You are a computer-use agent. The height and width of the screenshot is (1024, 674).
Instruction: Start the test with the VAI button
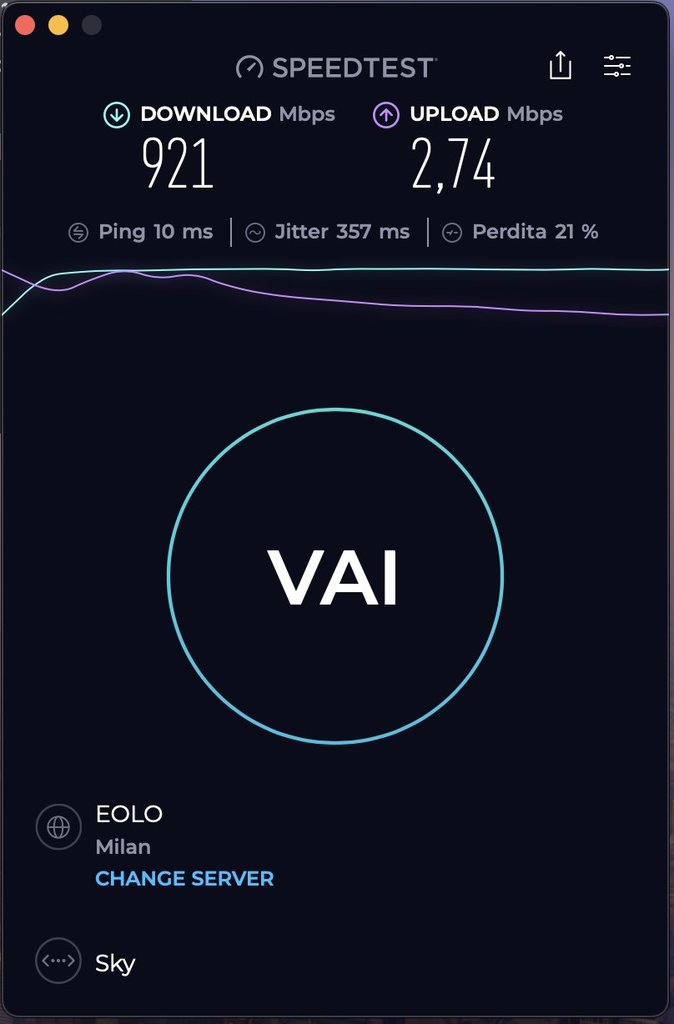click(335, 576)
